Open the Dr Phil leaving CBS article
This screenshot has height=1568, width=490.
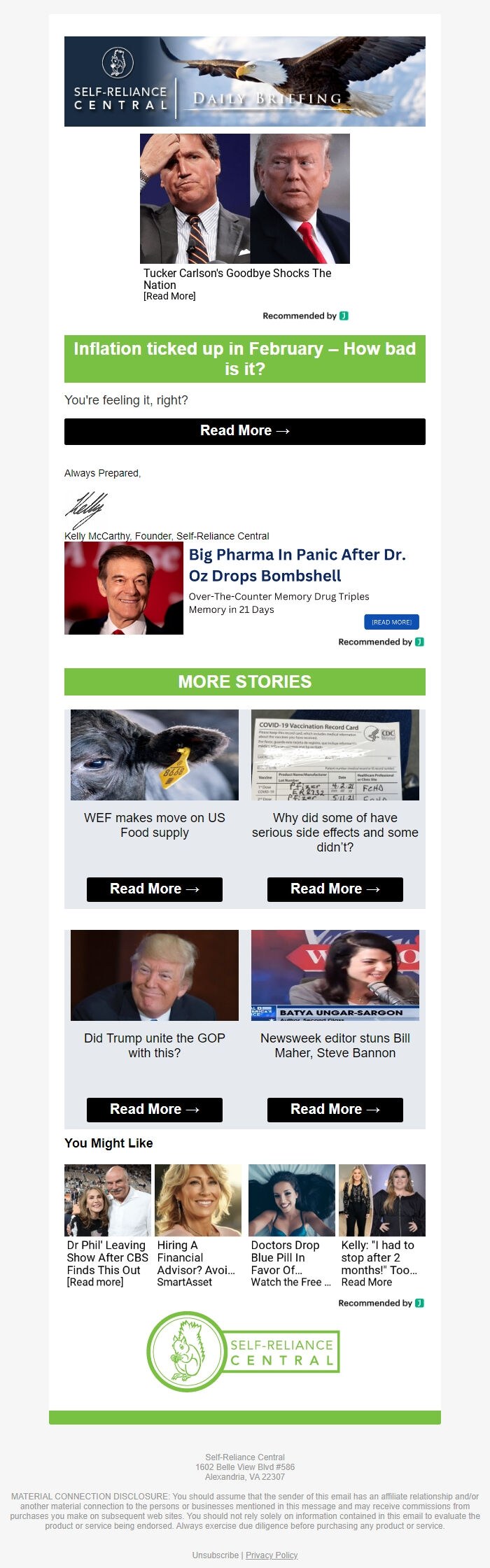[107, 1257]
